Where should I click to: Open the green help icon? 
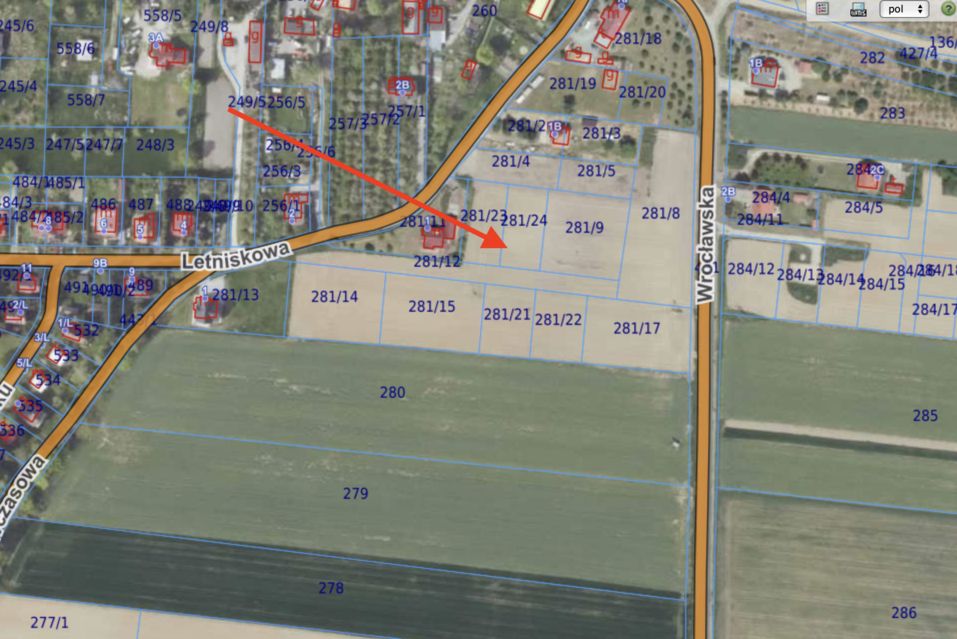(x=947, y=9)
